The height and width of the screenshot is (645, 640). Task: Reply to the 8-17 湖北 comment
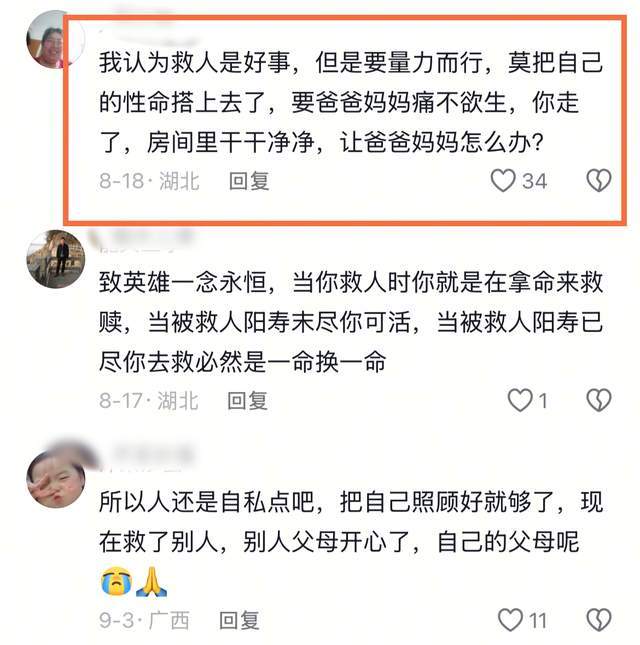tap(247, 401)
